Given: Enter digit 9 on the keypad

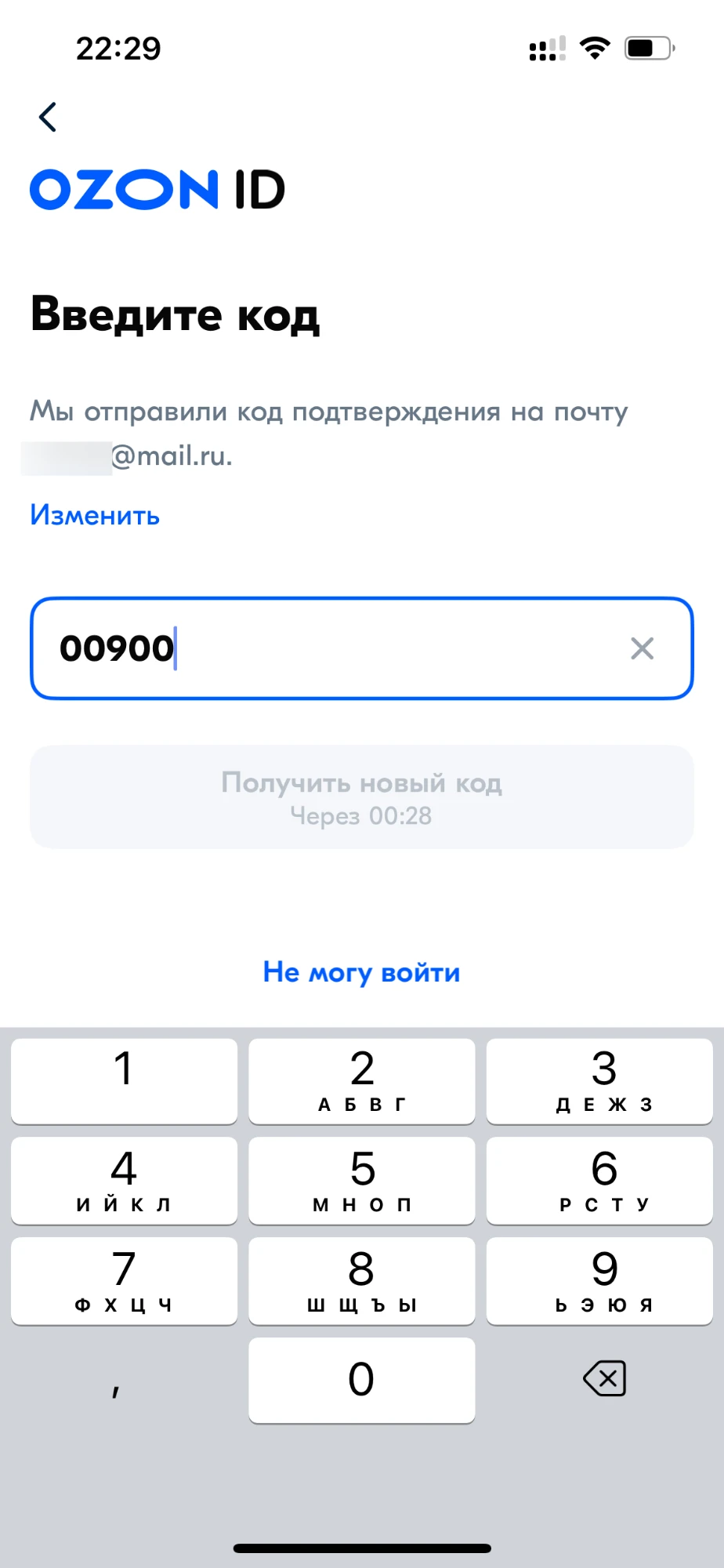Looking at the screenshot, I should (x=599, y=1280).
